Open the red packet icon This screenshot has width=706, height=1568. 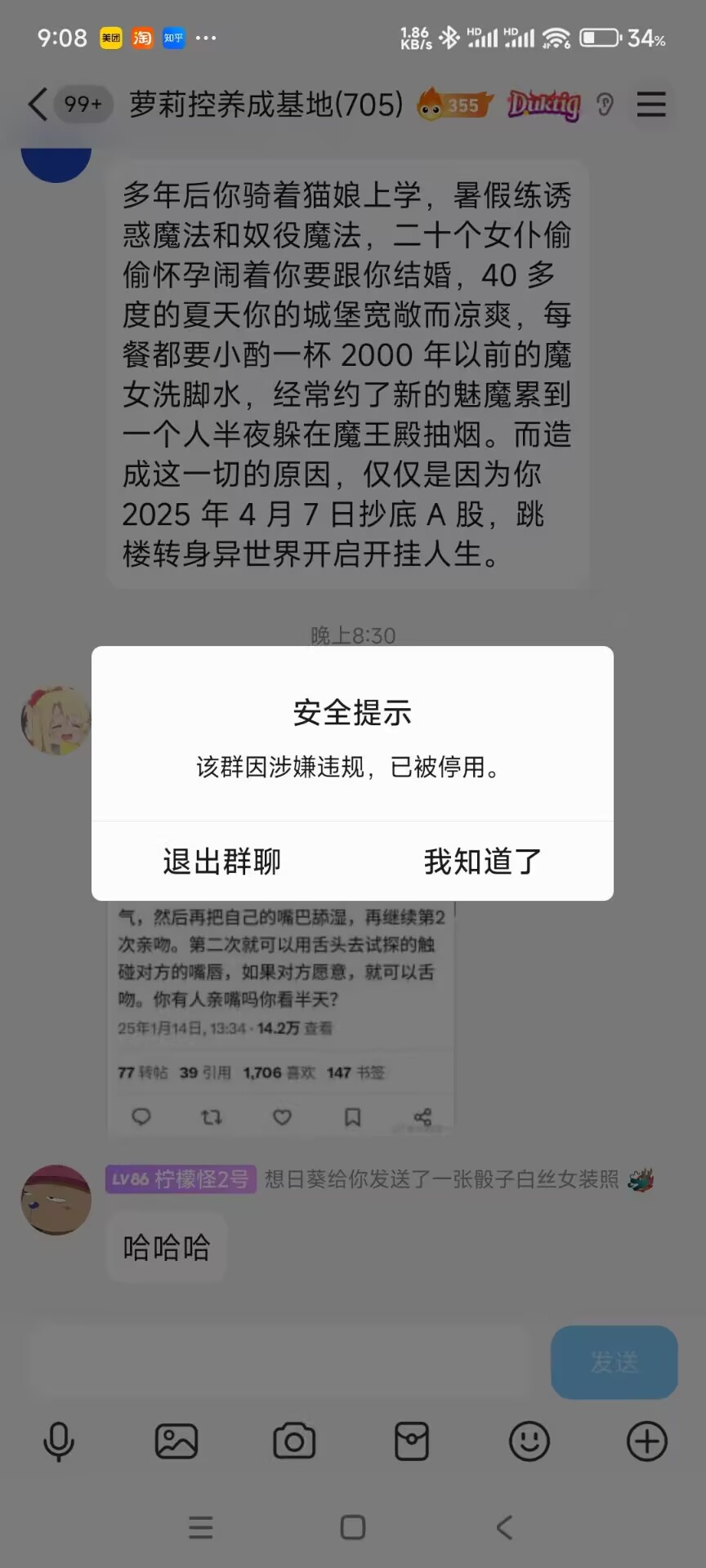[x=412, y=1441]
